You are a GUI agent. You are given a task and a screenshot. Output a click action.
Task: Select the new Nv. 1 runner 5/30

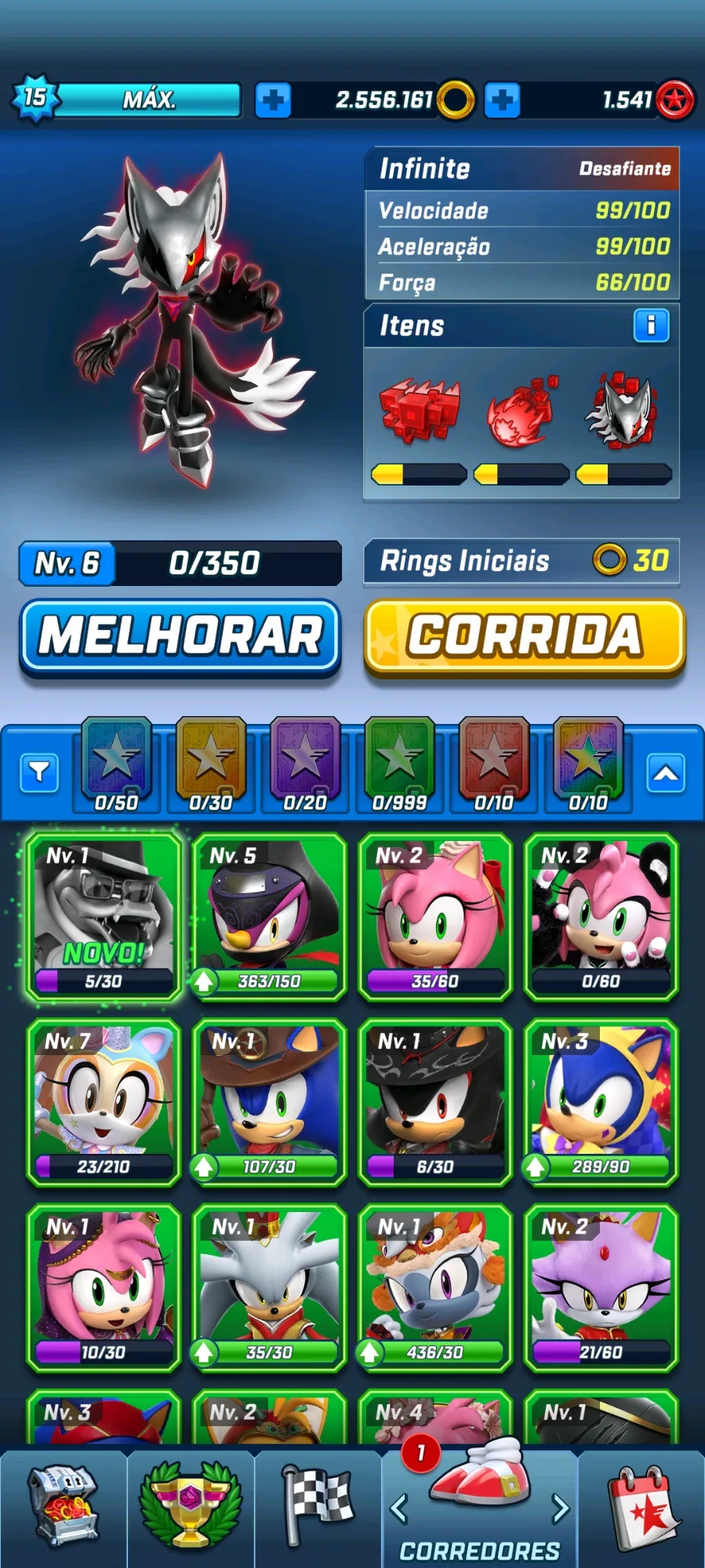pyautogui.click(x=104, y=916)
